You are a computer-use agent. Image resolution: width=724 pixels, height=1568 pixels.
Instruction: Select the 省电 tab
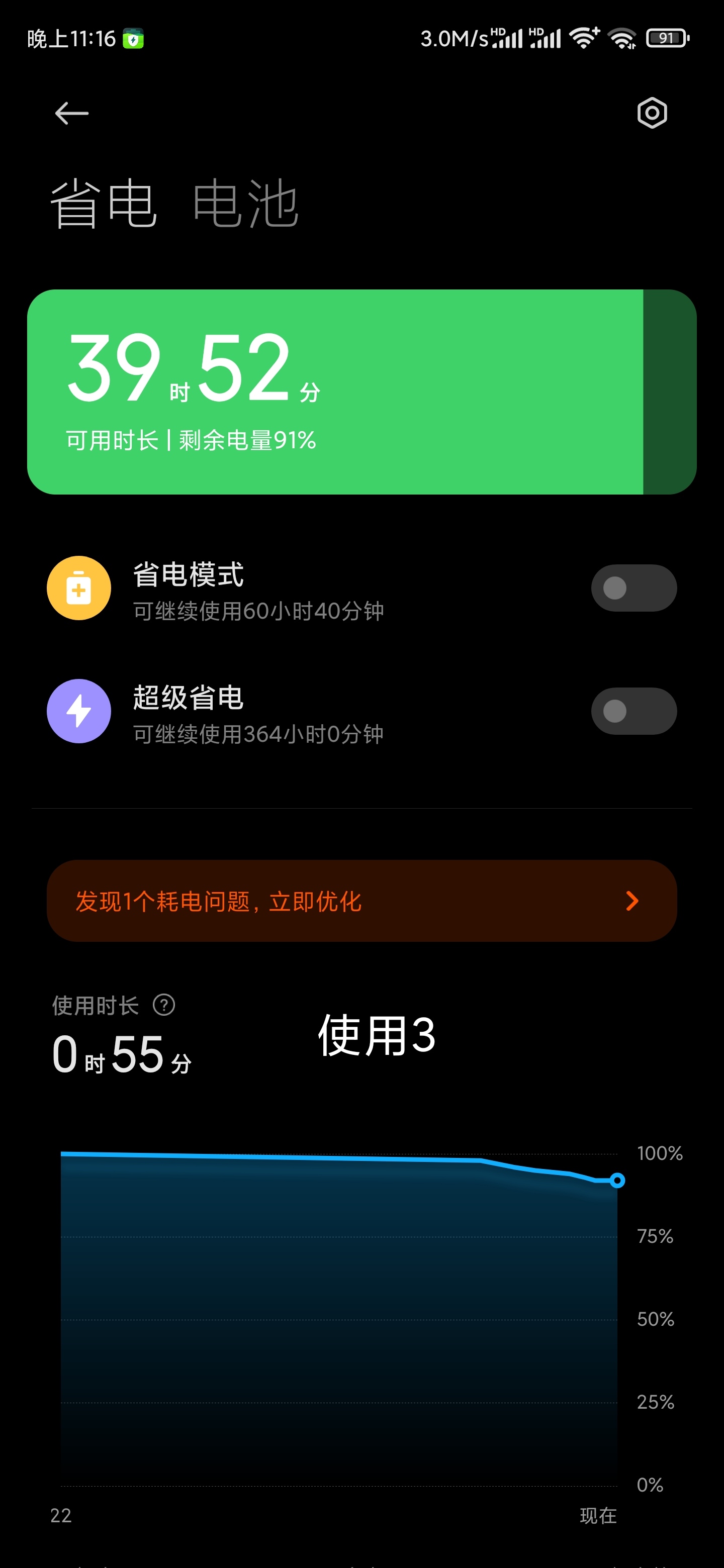[x=104, y=204]
